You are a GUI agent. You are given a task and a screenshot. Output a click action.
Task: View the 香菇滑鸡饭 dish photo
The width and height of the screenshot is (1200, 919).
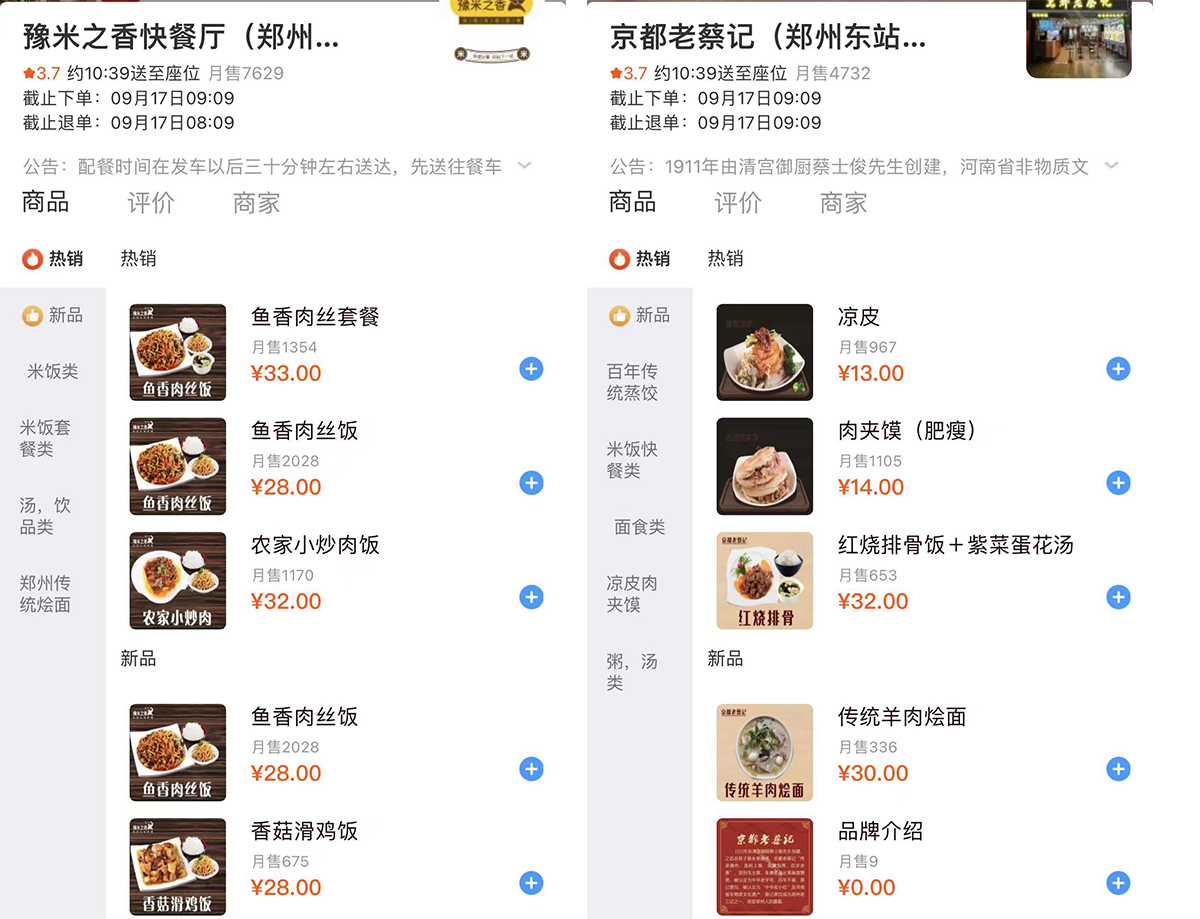click(x=178, y=866)
